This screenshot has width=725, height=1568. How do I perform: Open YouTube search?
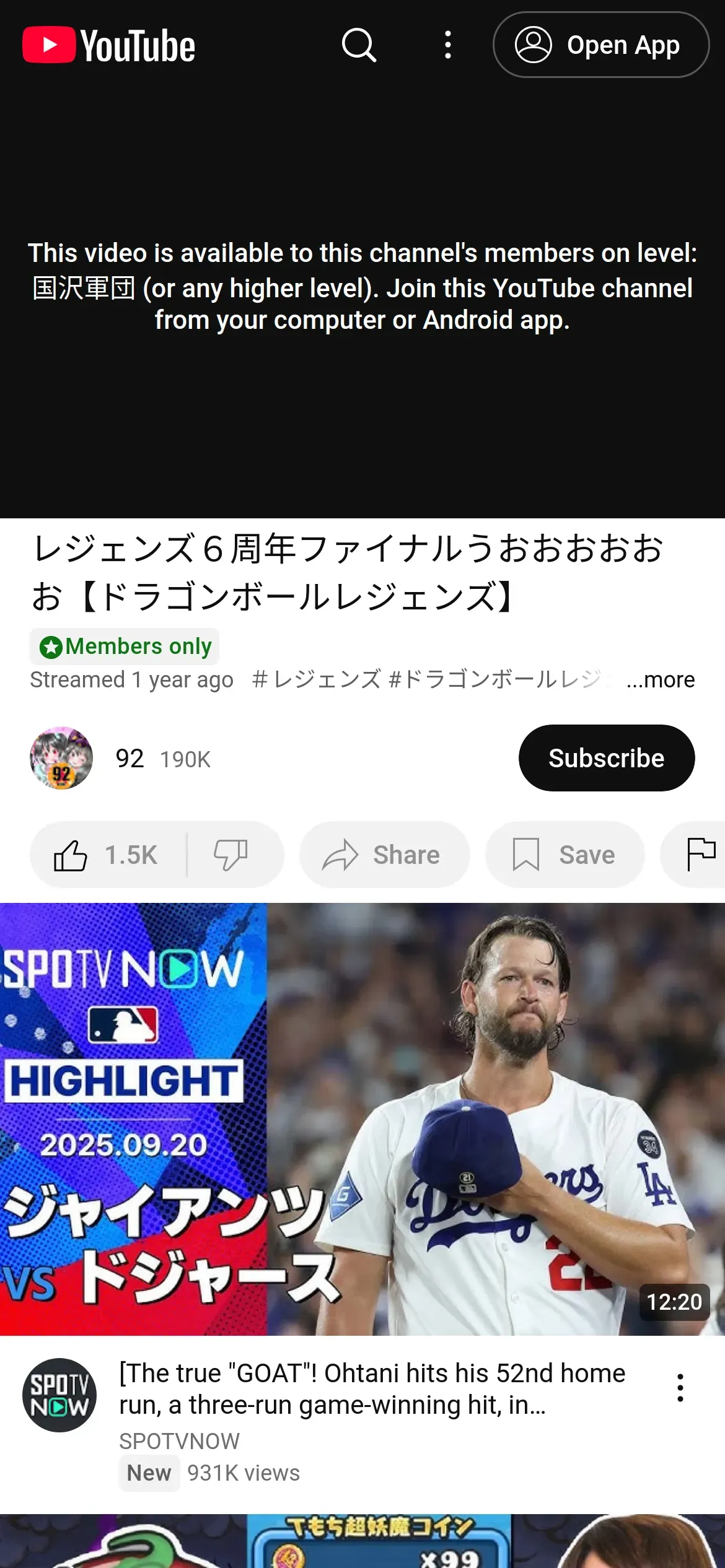[x=359, y=45]
